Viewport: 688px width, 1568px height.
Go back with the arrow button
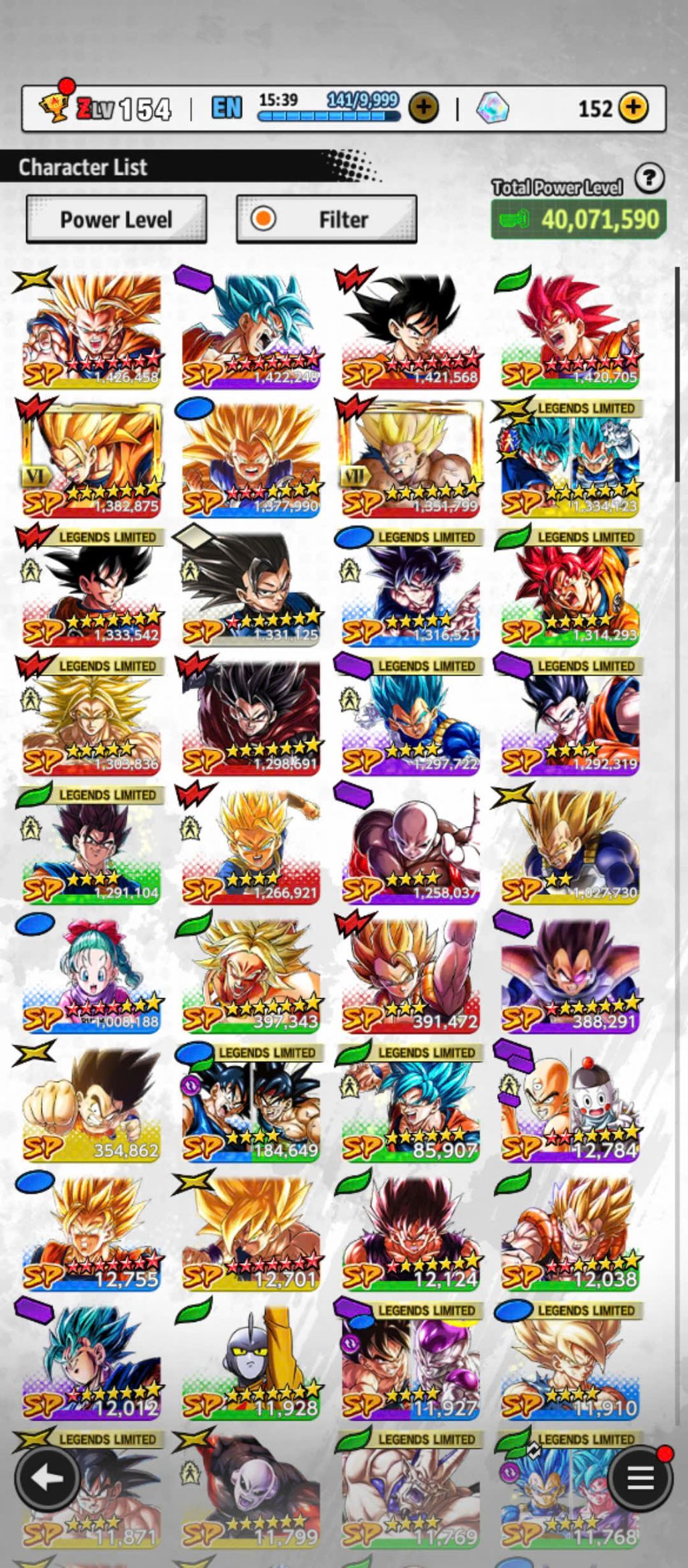coord(46,1478)
